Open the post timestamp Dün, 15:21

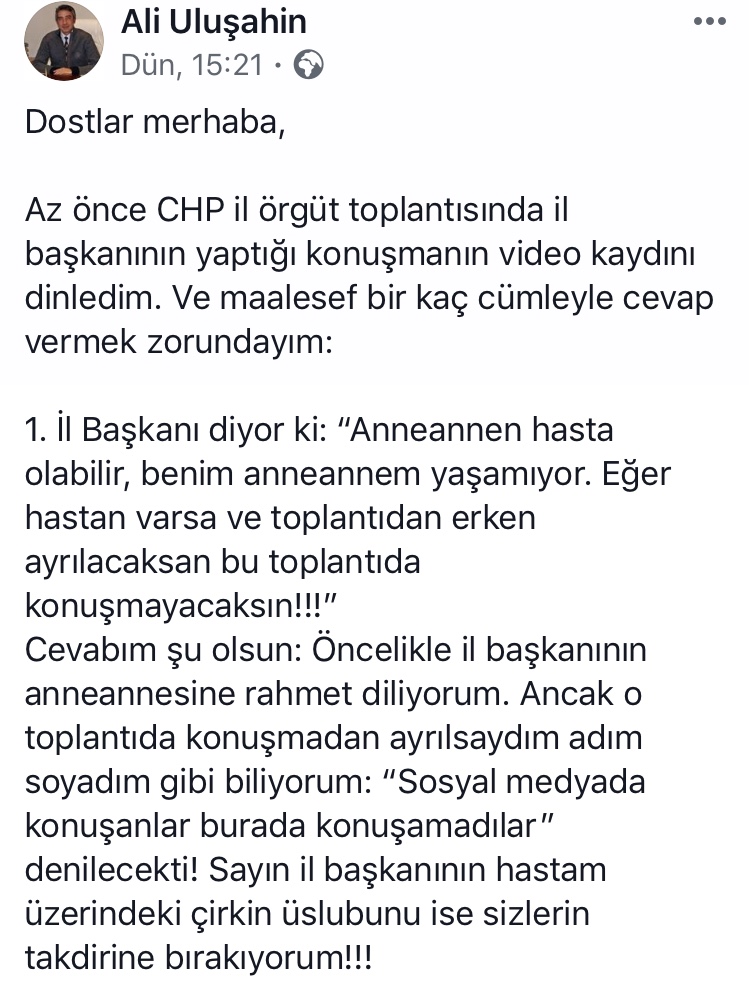(x=191, y=65)
